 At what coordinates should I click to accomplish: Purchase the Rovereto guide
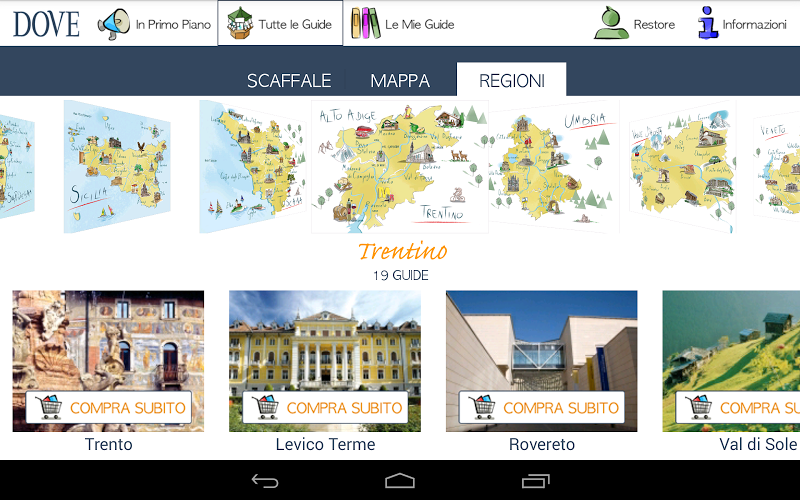click(541, 408)
